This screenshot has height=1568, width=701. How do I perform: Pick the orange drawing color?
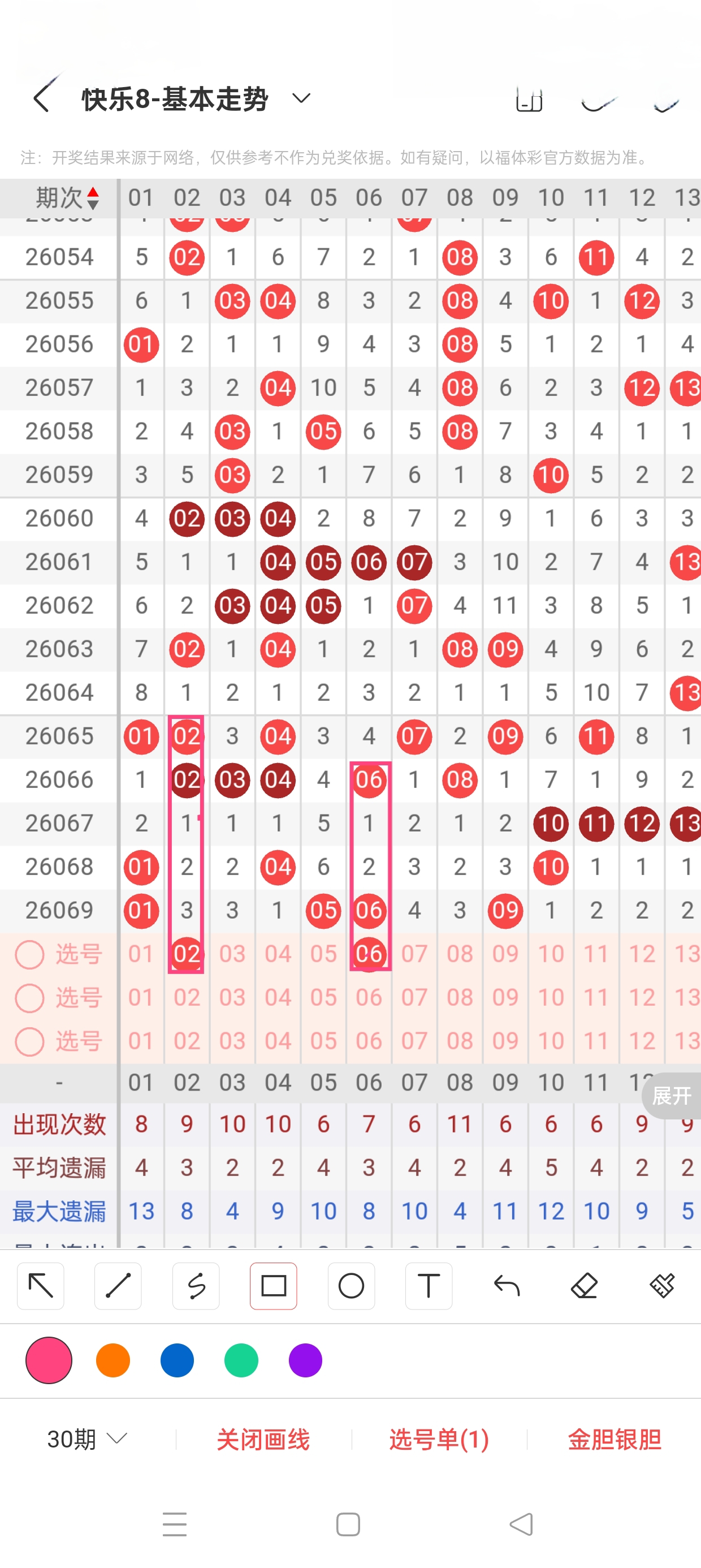coord(113,1360)
